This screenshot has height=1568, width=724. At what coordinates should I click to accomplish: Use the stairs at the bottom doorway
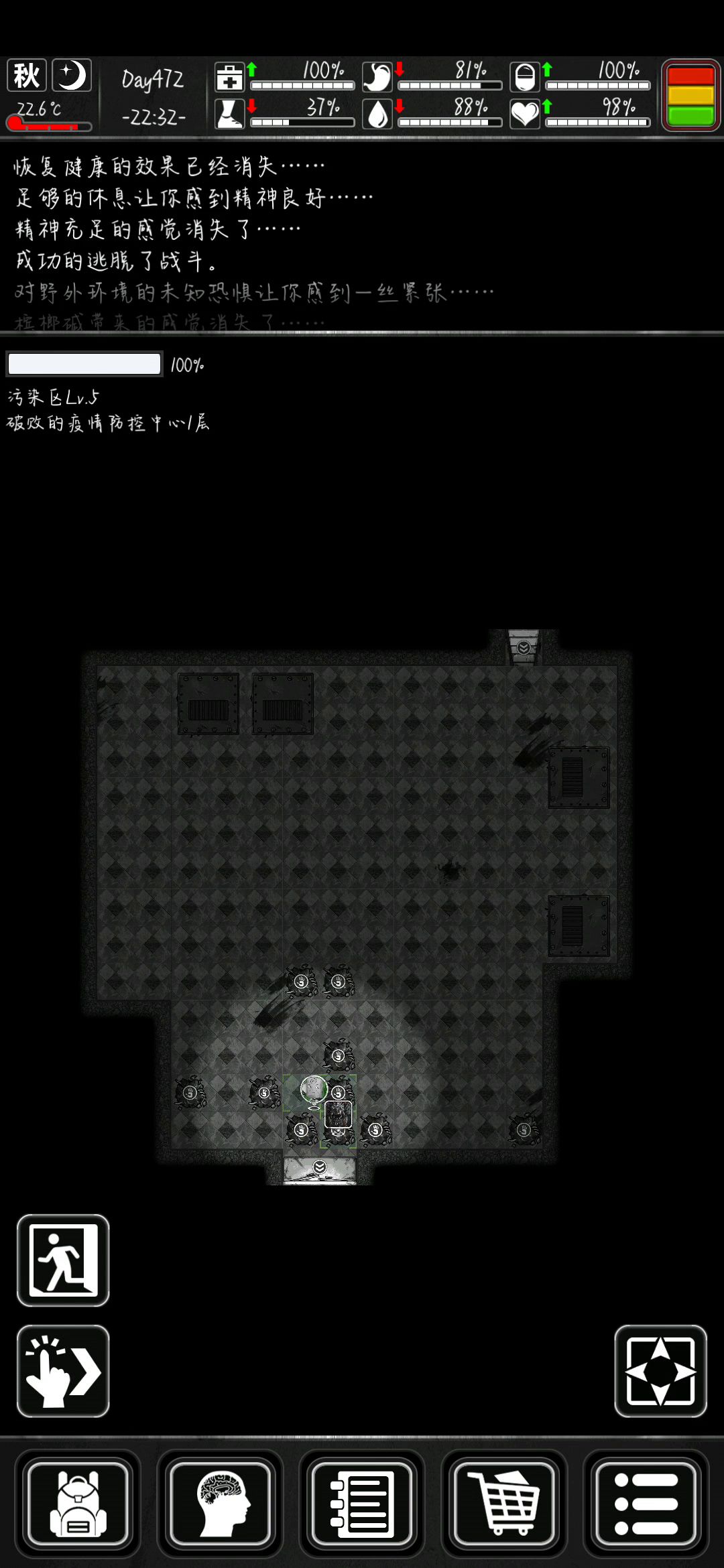click(320, 1169)
